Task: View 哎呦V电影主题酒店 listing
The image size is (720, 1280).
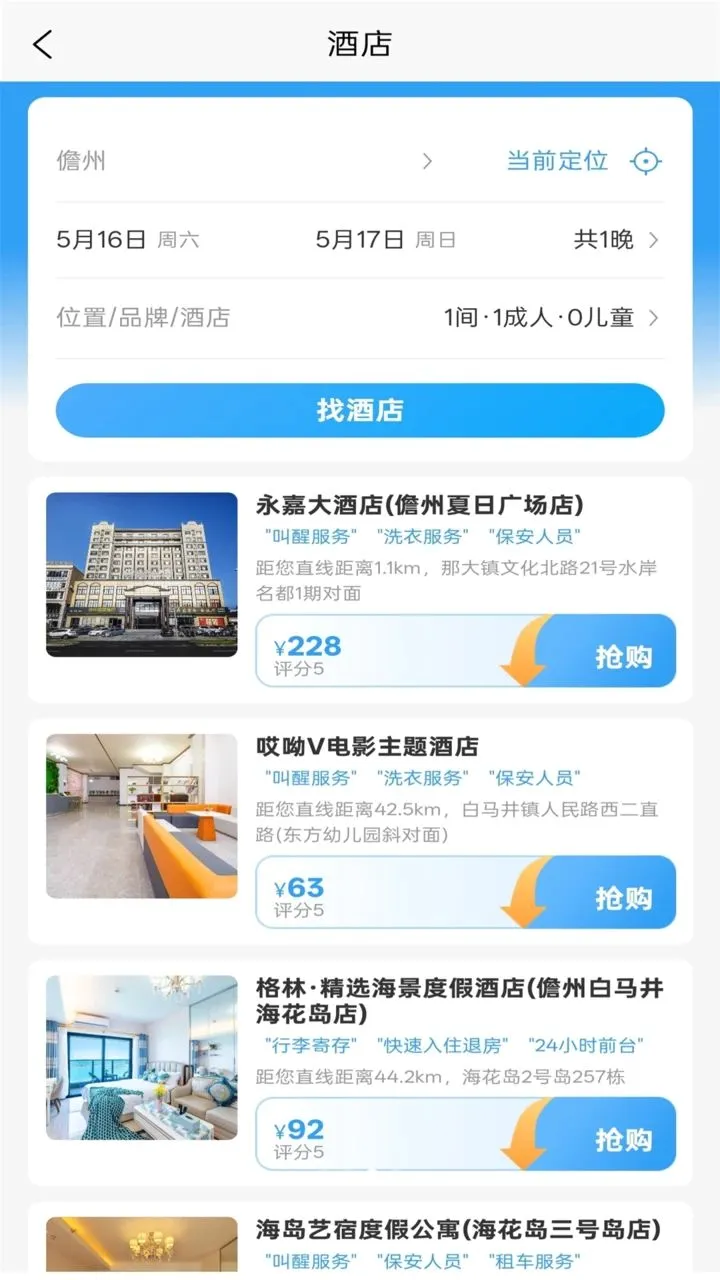Action: click(367, 747)
